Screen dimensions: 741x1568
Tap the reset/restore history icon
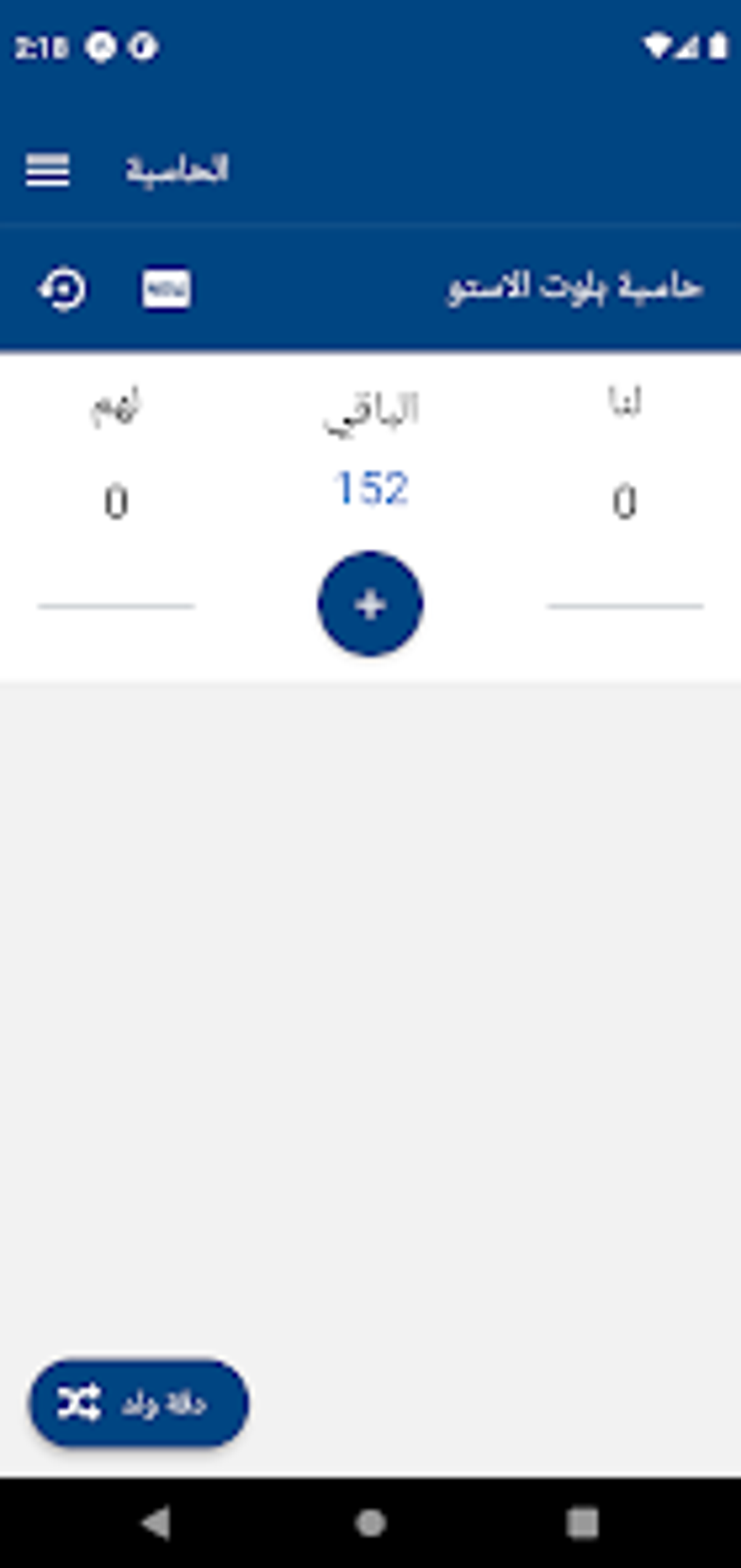[x=62, y=289]
